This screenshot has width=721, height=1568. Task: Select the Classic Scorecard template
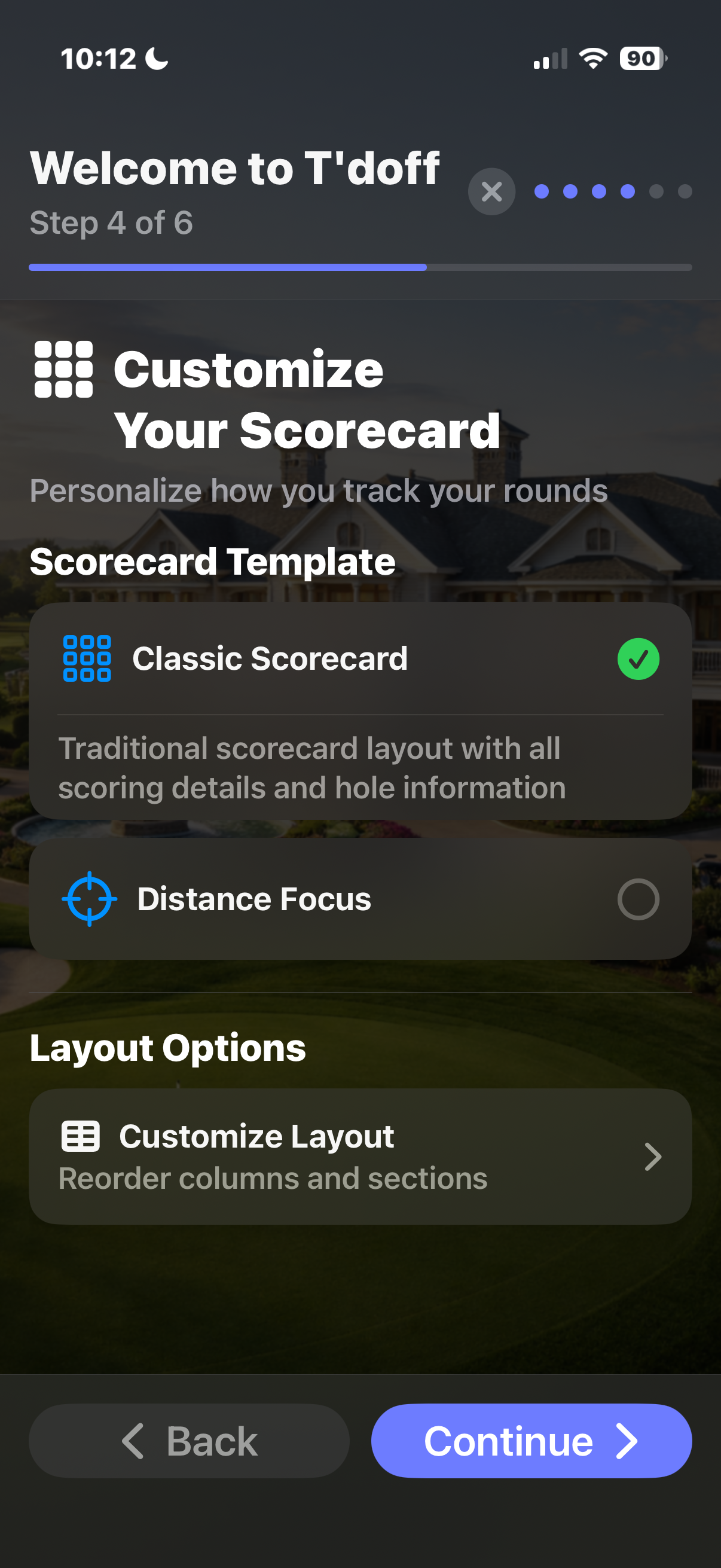(x=359, y=659)
